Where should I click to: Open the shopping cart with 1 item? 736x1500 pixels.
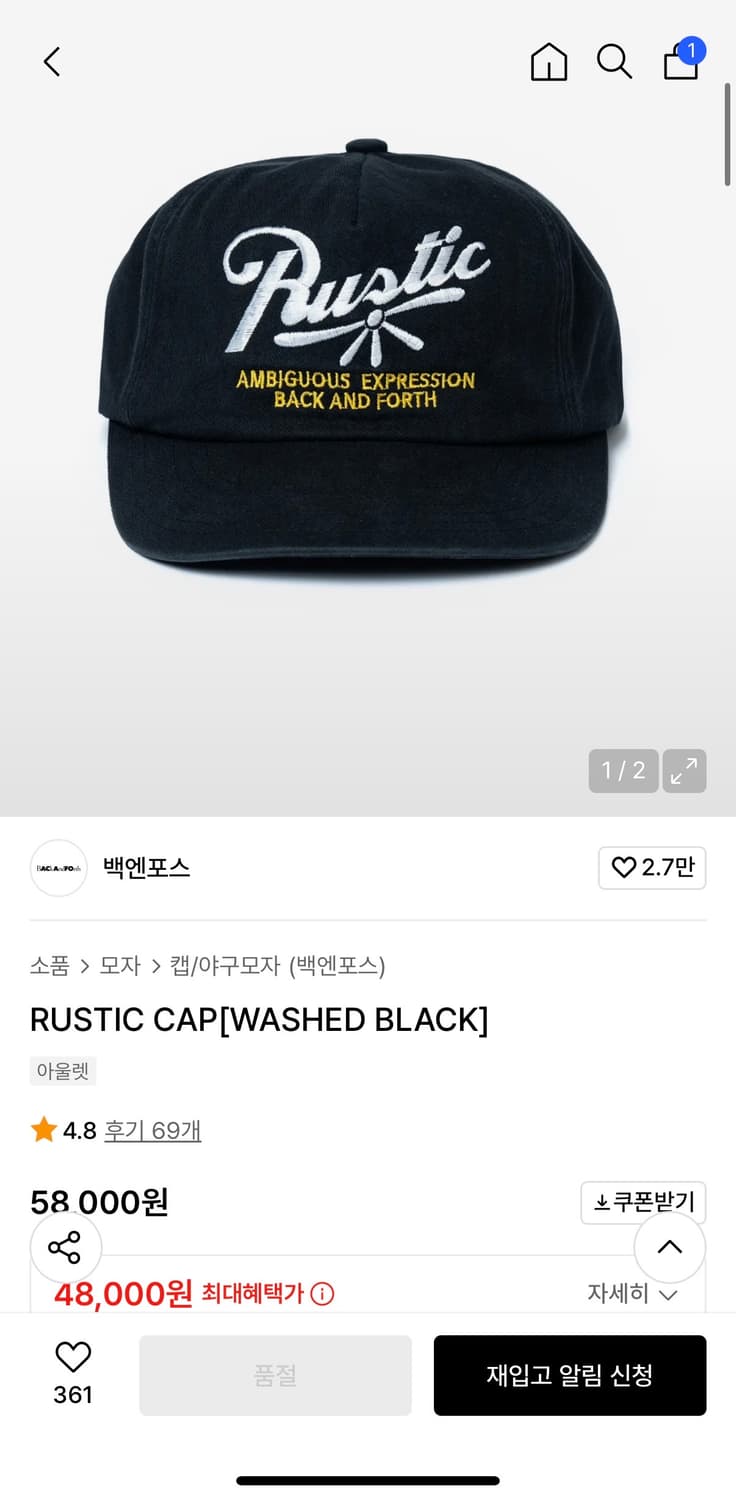point(678,63)
